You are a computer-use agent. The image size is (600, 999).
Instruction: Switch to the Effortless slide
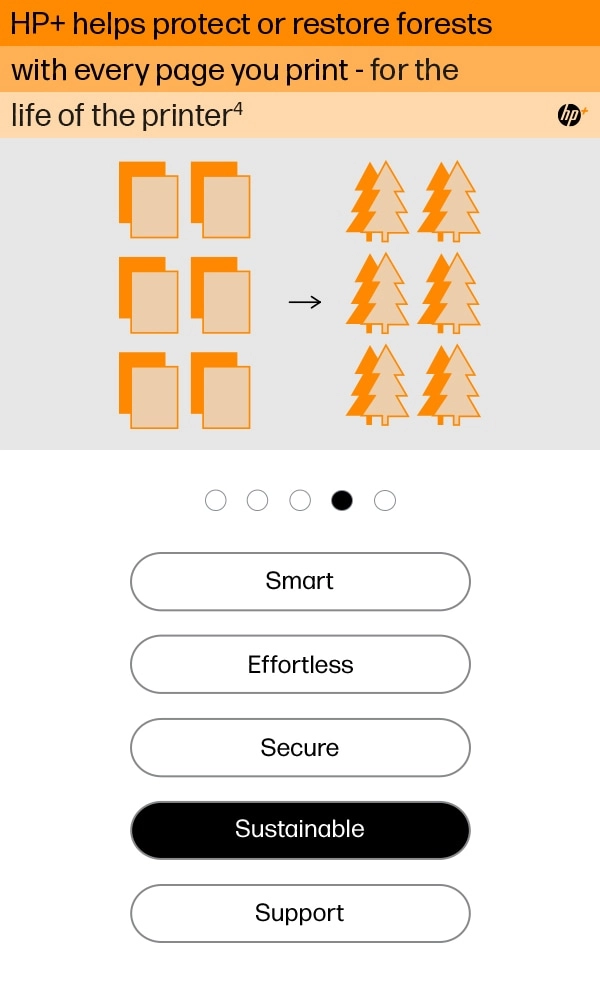point(300,664)
